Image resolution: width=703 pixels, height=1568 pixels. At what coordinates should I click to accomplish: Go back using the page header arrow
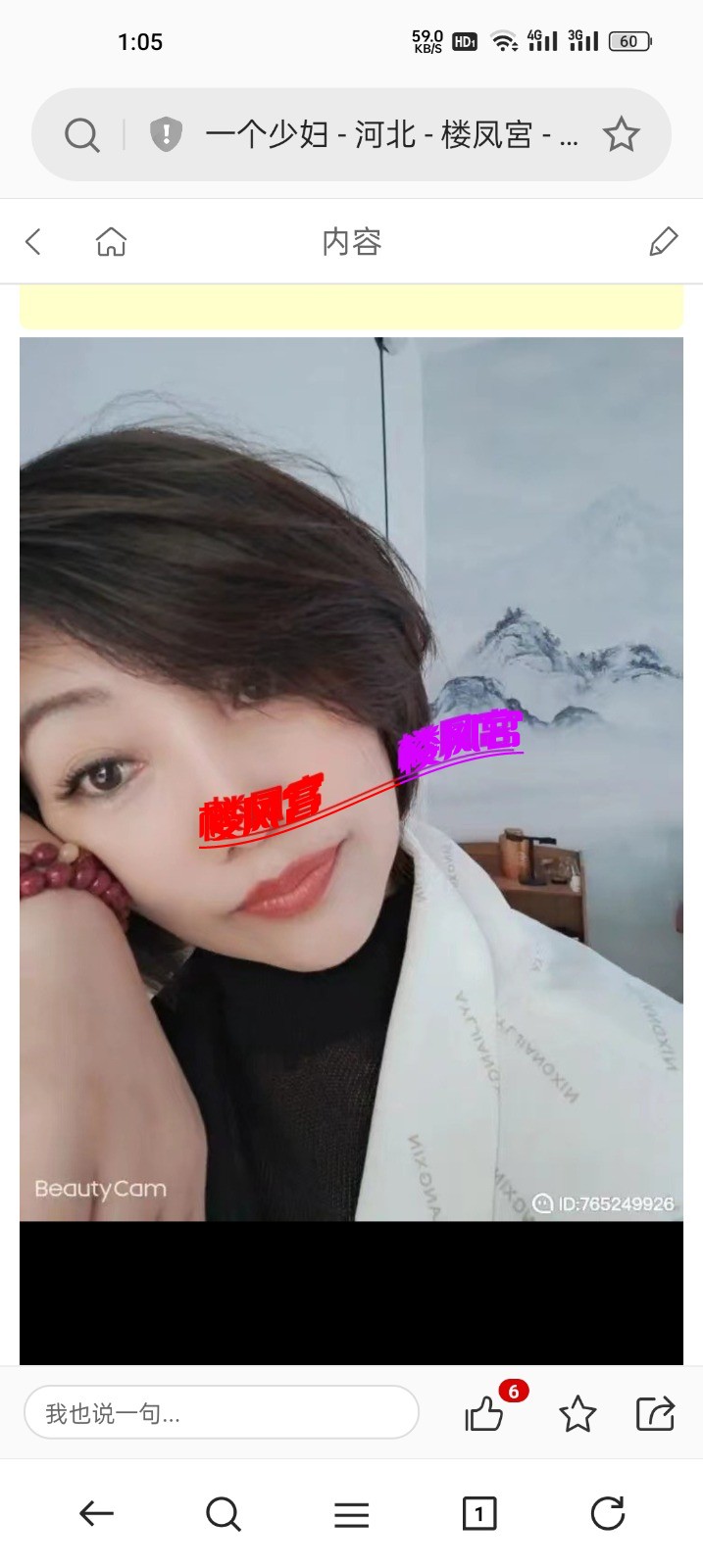coord(34,241)
